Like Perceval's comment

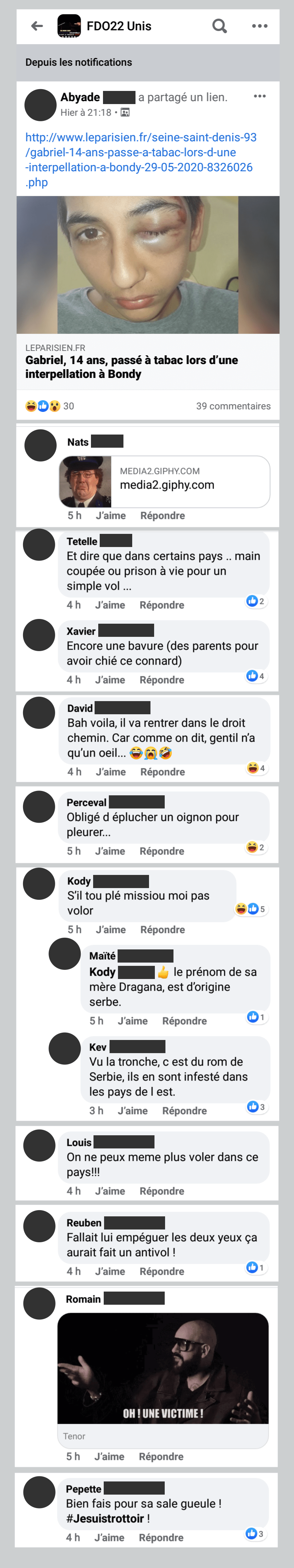click(110, 851)
